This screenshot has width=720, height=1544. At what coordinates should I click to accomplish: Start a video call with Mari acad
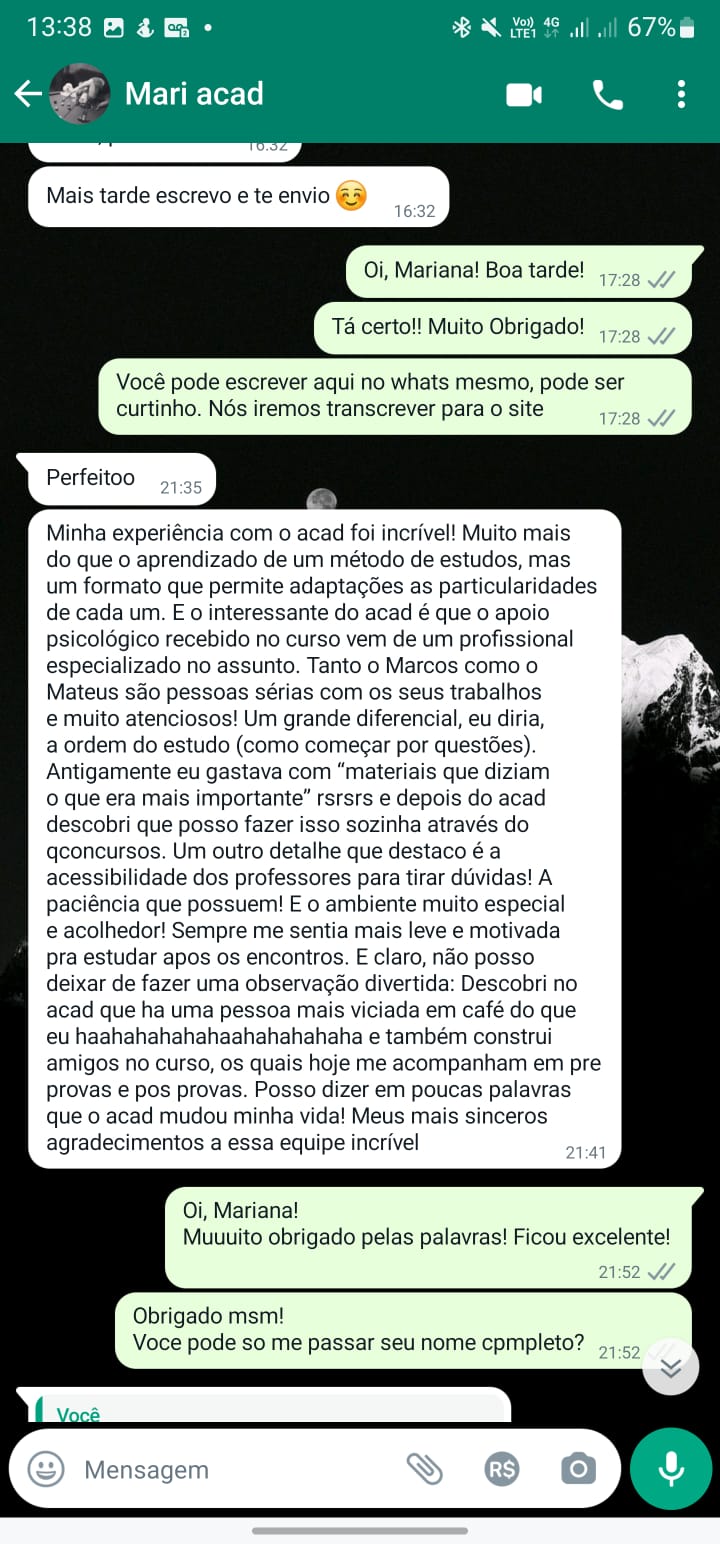[x=524, y=95]
